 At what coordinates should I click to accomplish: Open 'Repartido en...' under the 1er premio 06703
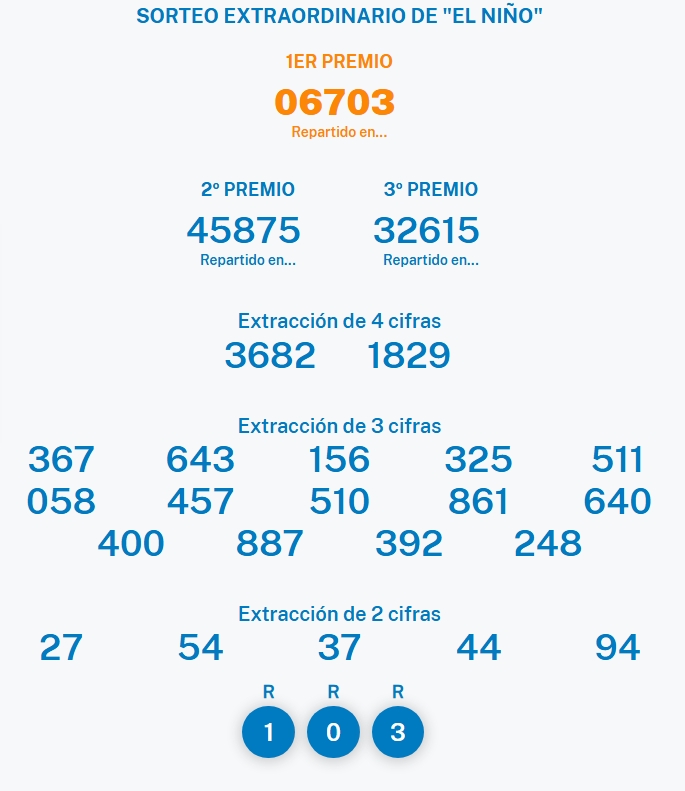pyautogui.click(x=339, y=132)
